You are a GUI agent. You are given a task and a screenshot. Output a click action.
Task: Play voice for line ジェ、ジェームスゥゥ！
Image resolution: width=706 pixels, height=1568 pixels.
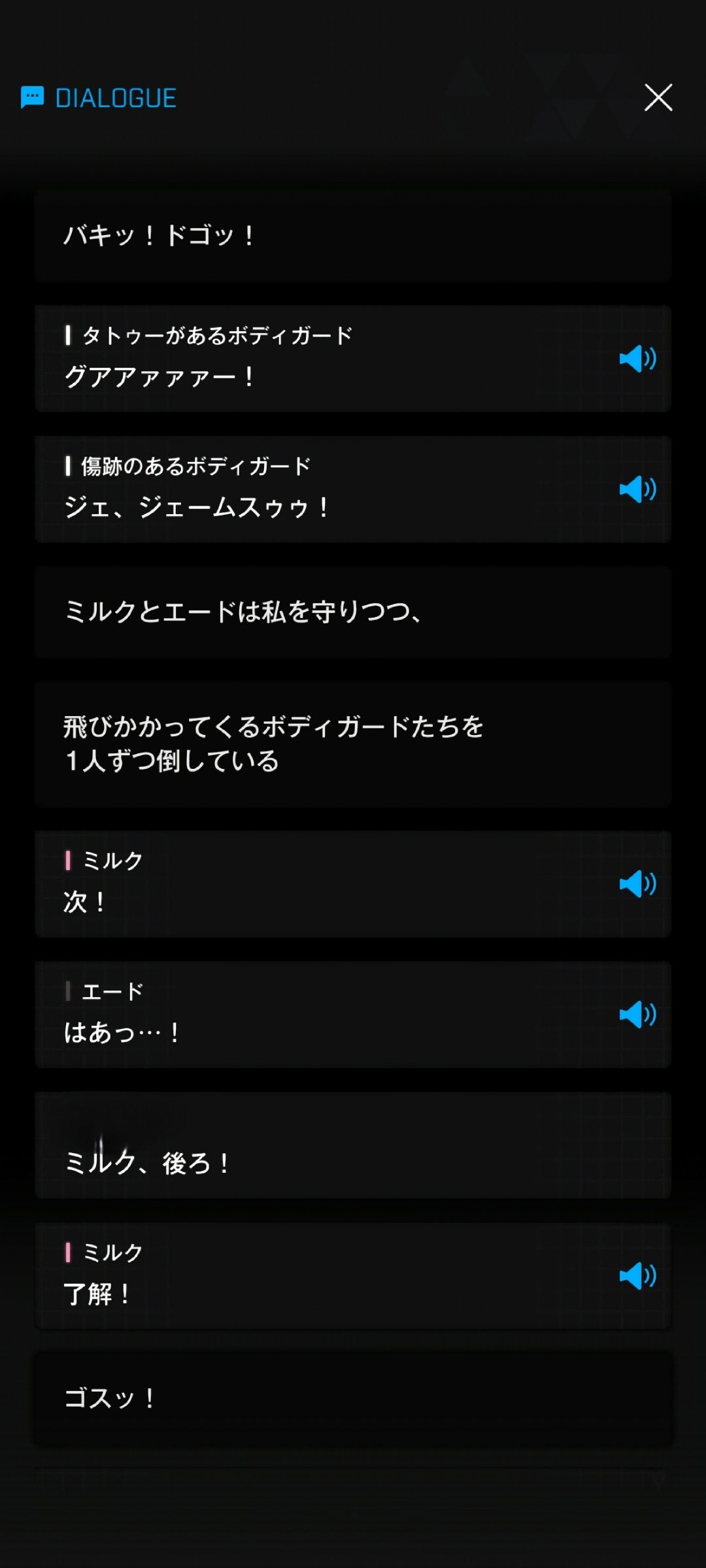point(637,489)
